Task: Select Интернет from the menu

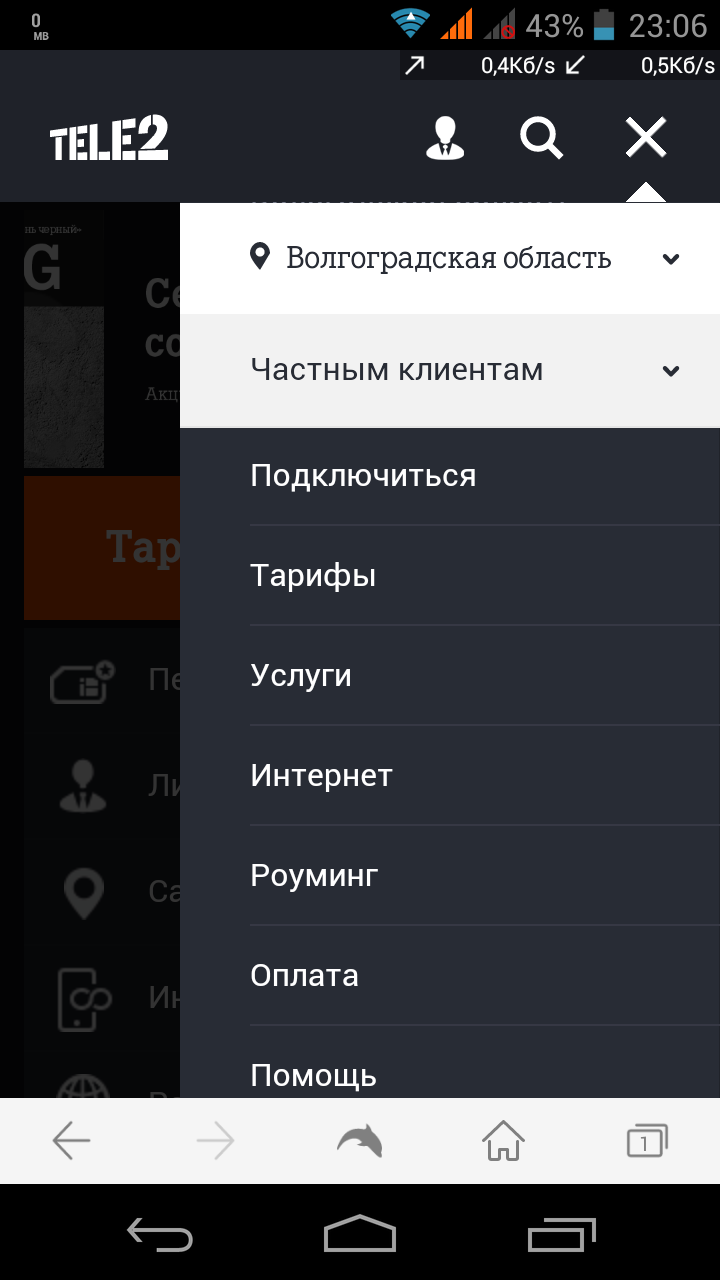Action: (x=321, y=776)
